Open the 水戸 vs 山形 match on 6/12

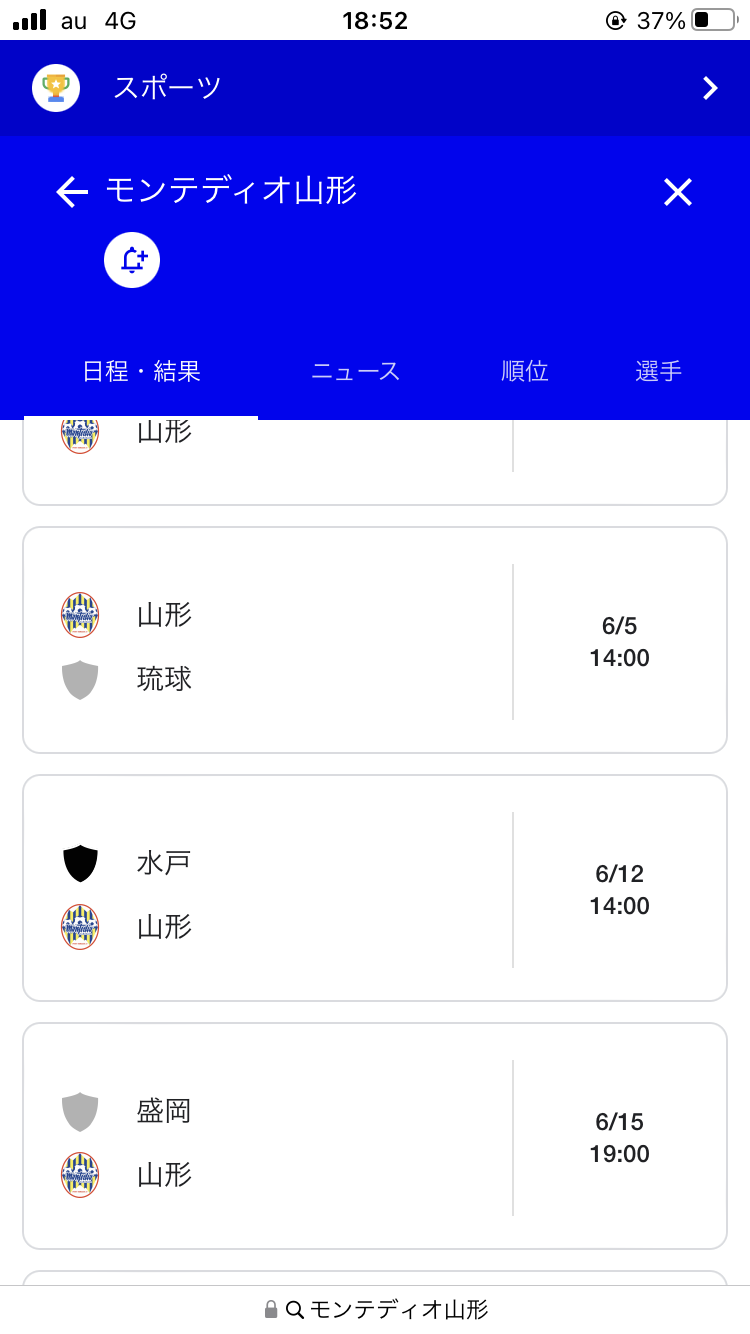tap(375, 888)
